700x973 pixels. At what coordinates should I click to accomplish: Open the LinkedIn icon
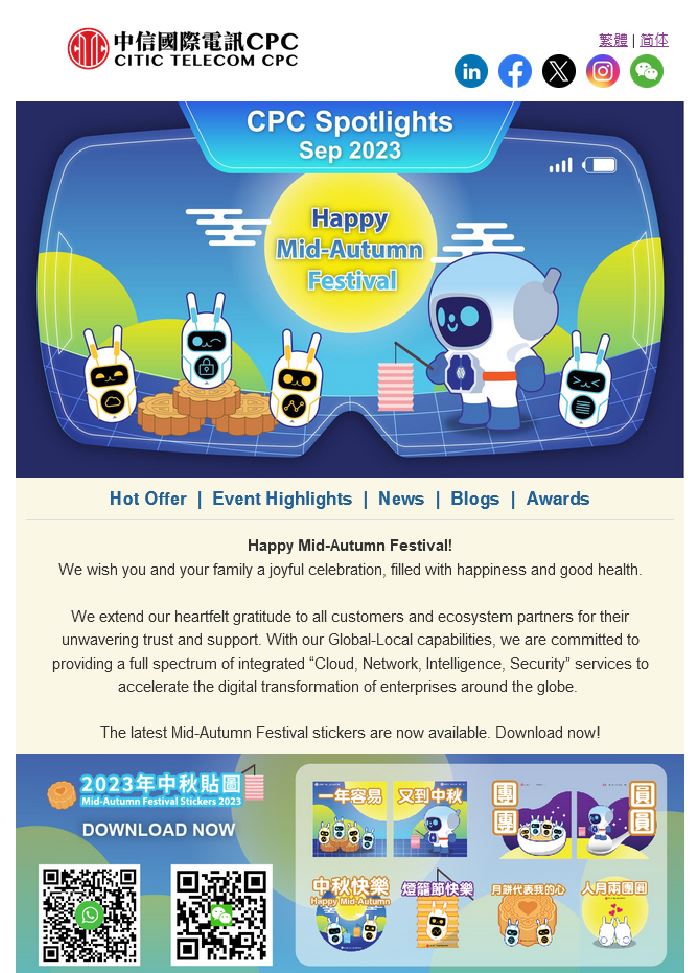[x=472, y=71]
